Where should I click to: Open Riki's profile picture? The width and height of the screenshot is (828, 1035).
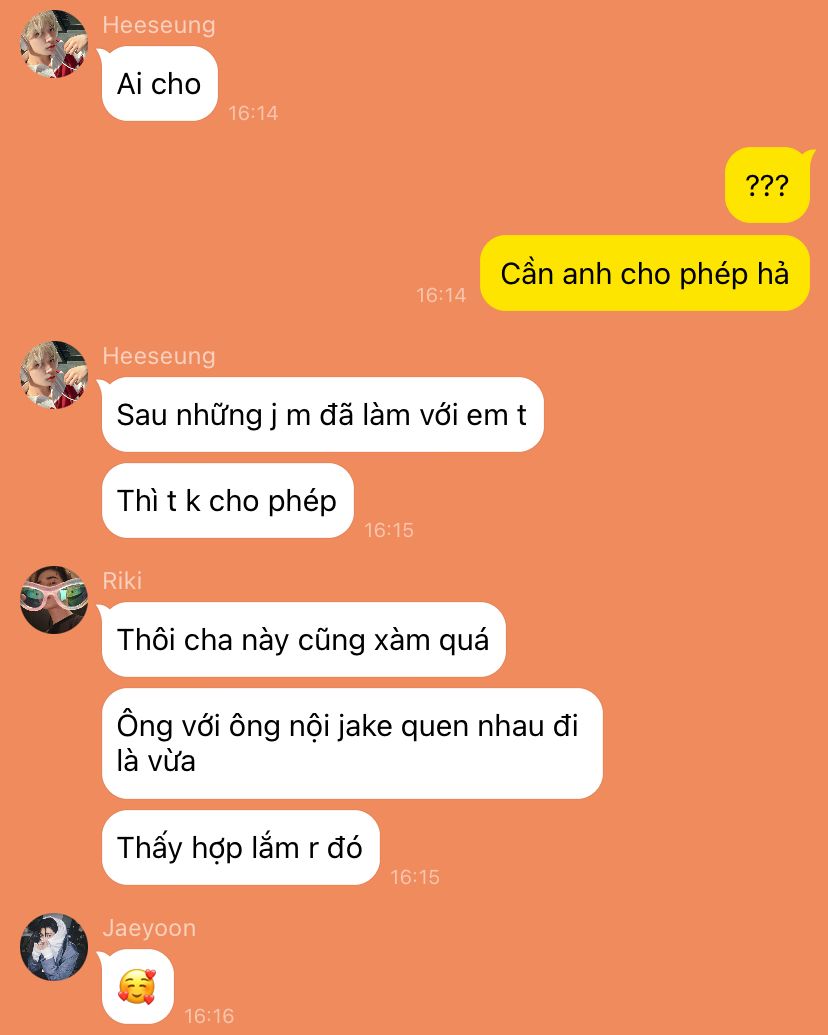tap(54, 599)
